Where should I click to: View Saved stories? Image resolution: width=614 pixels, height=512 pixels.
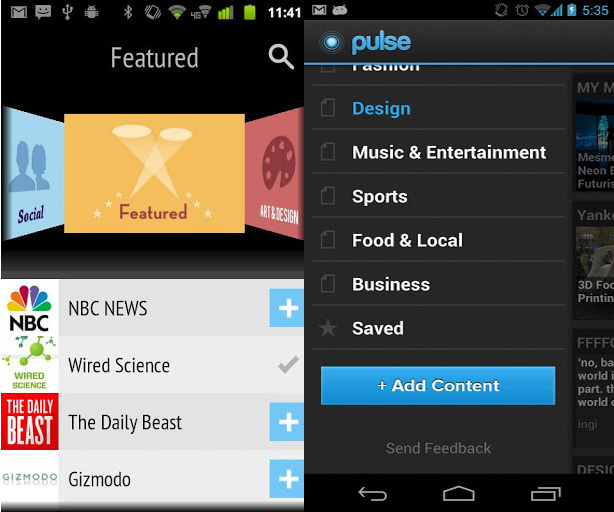click(377, 329)
